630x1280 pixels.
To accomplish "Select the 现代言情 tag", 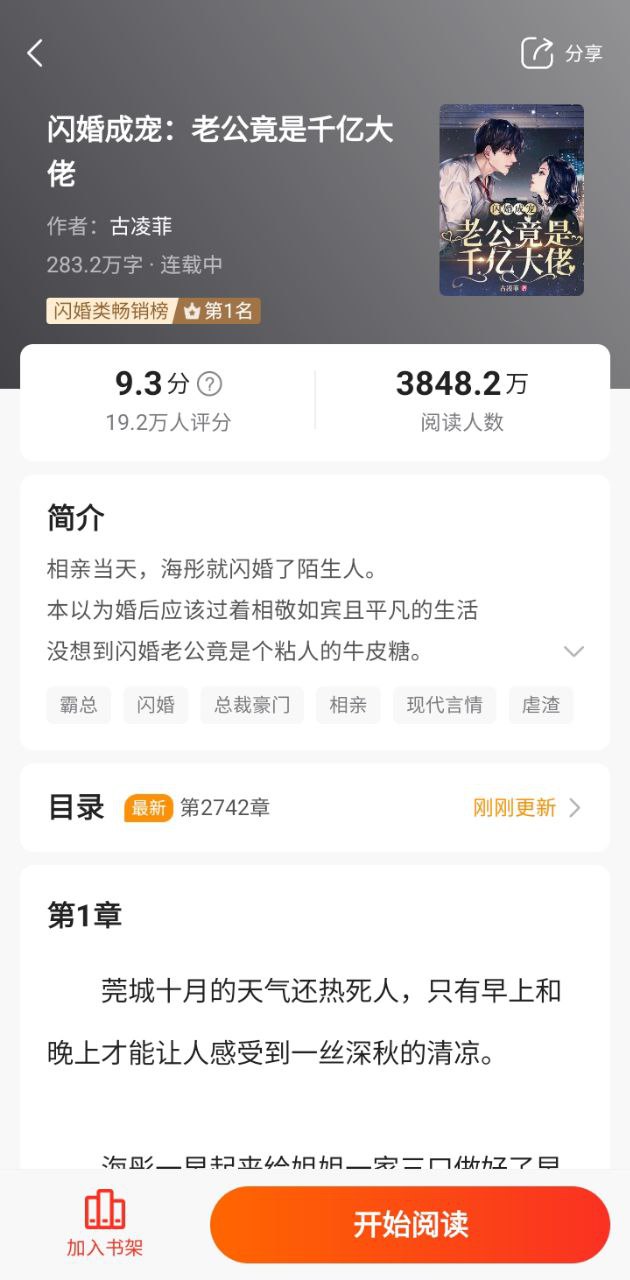I will tap(444, 705).
